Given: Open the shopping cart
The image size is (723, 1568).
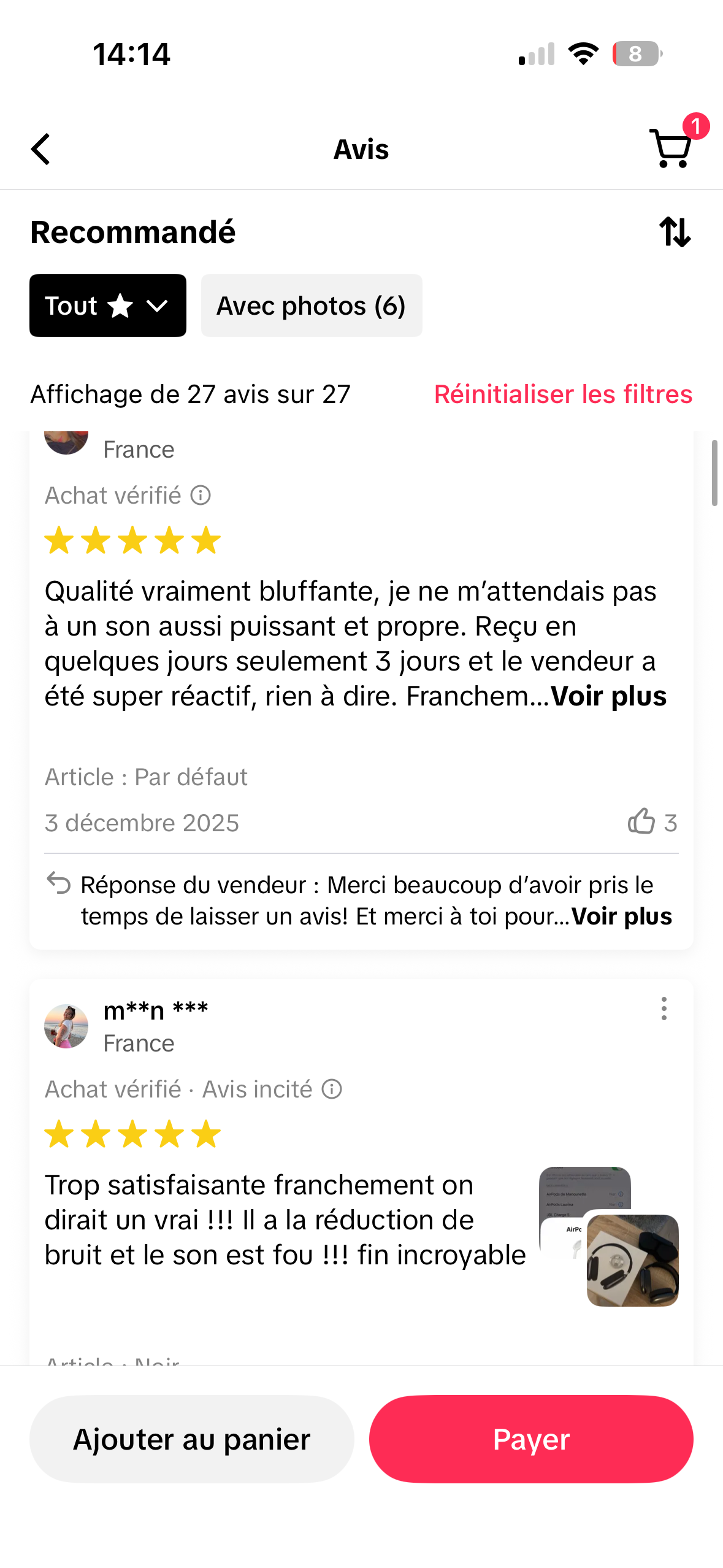Looking at the screenshot, I should click(x=671, y=148).
